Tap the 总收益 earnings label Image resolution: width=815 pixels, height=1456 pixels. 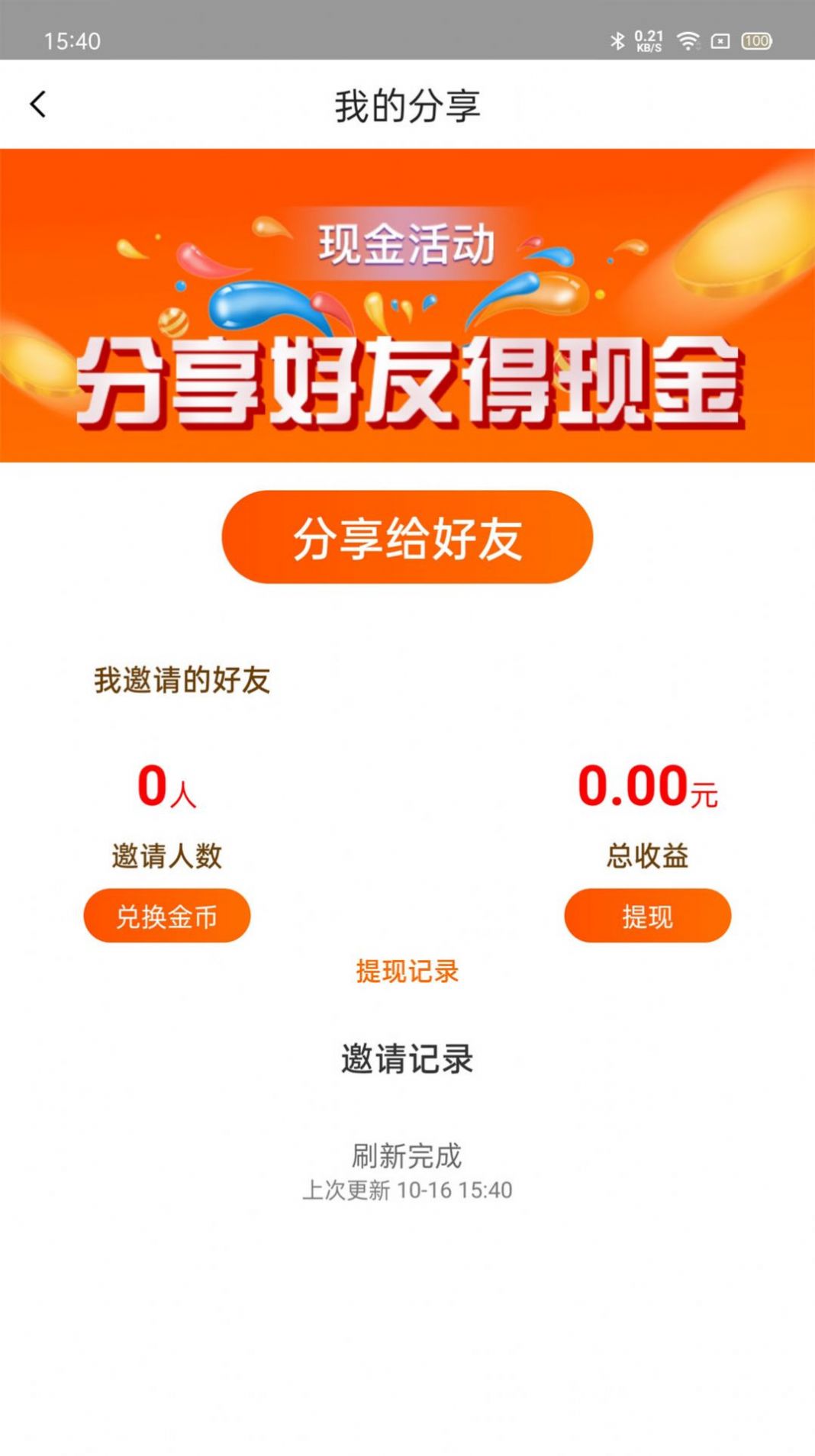(x=646, y=855)
